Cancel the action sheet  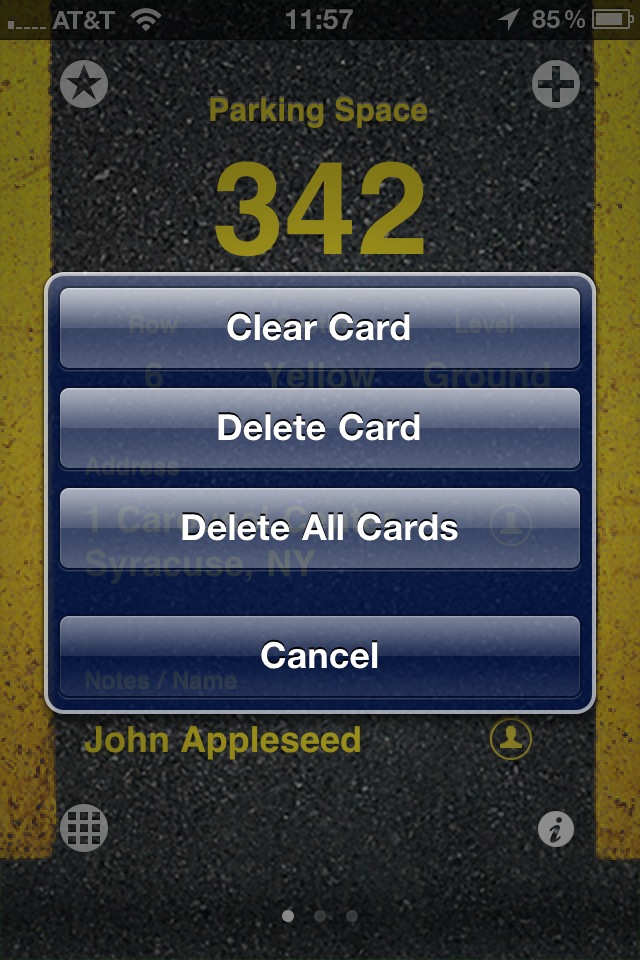pos(320,656)
